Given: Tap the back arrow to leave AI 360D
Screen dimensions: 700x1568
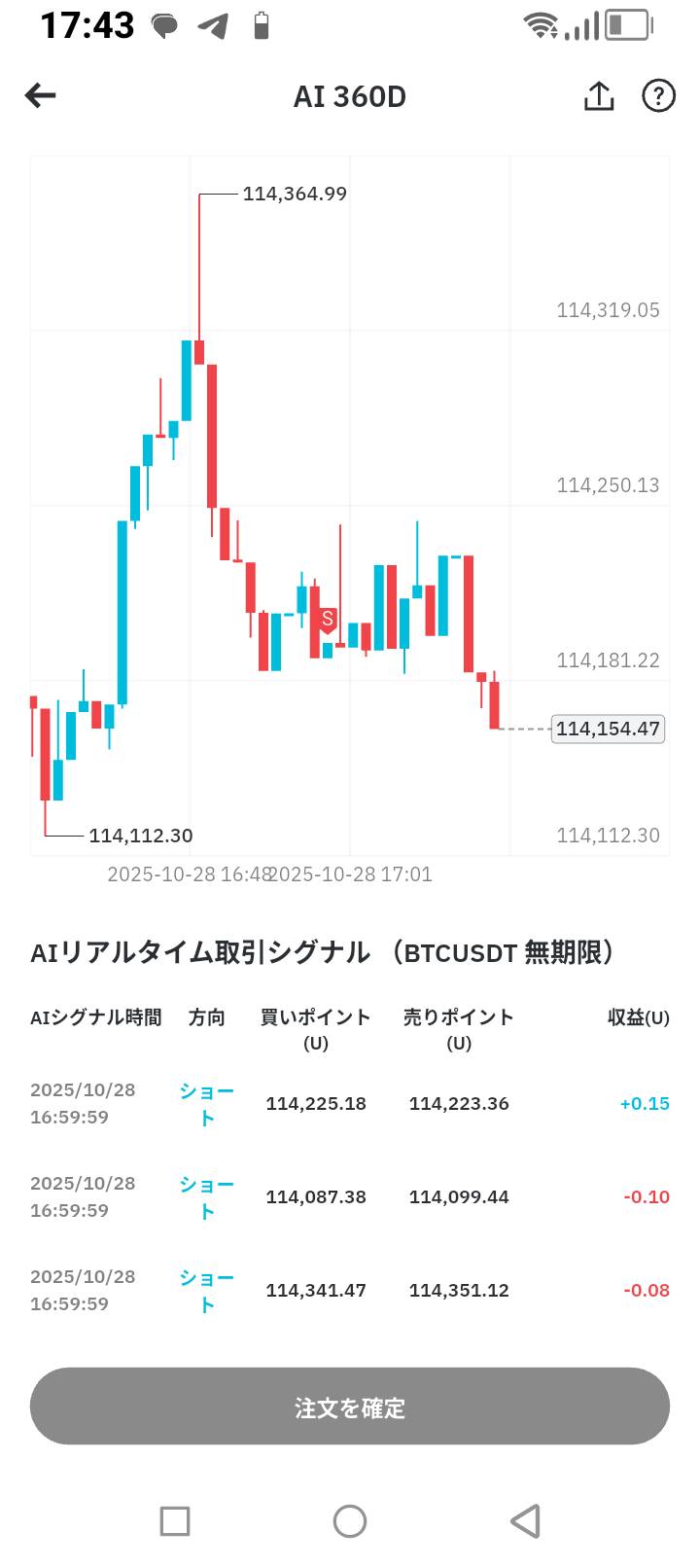Looking at the screenshot, I should [39, 95].
